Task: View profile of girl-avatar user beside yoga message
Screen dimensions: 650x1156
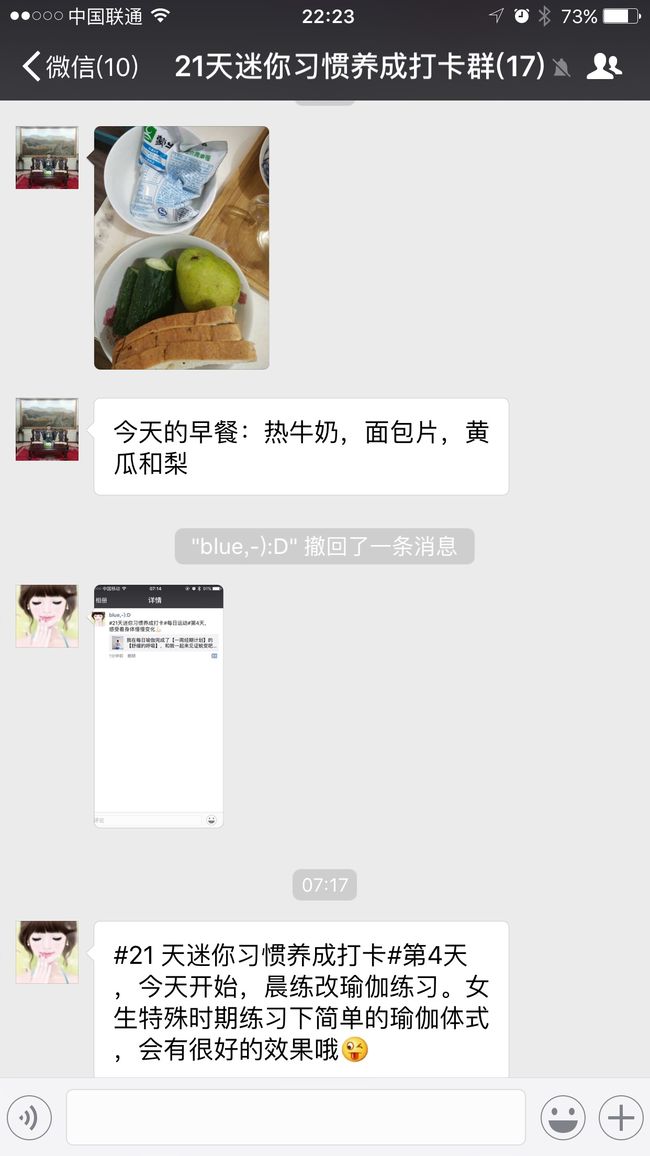Action: [47, 952]
